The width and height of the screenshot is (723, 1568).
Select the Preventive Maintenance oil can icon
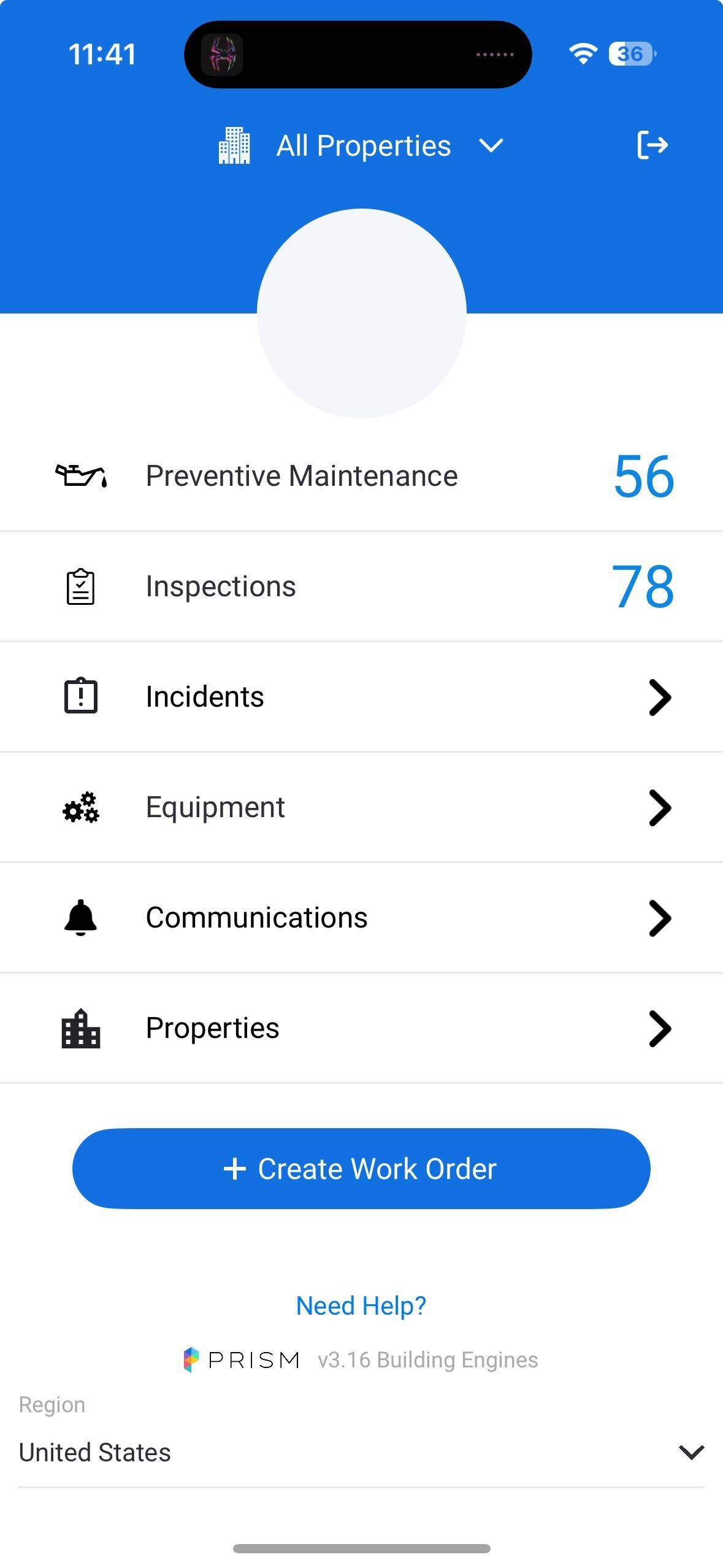click(x=80, y=476)
